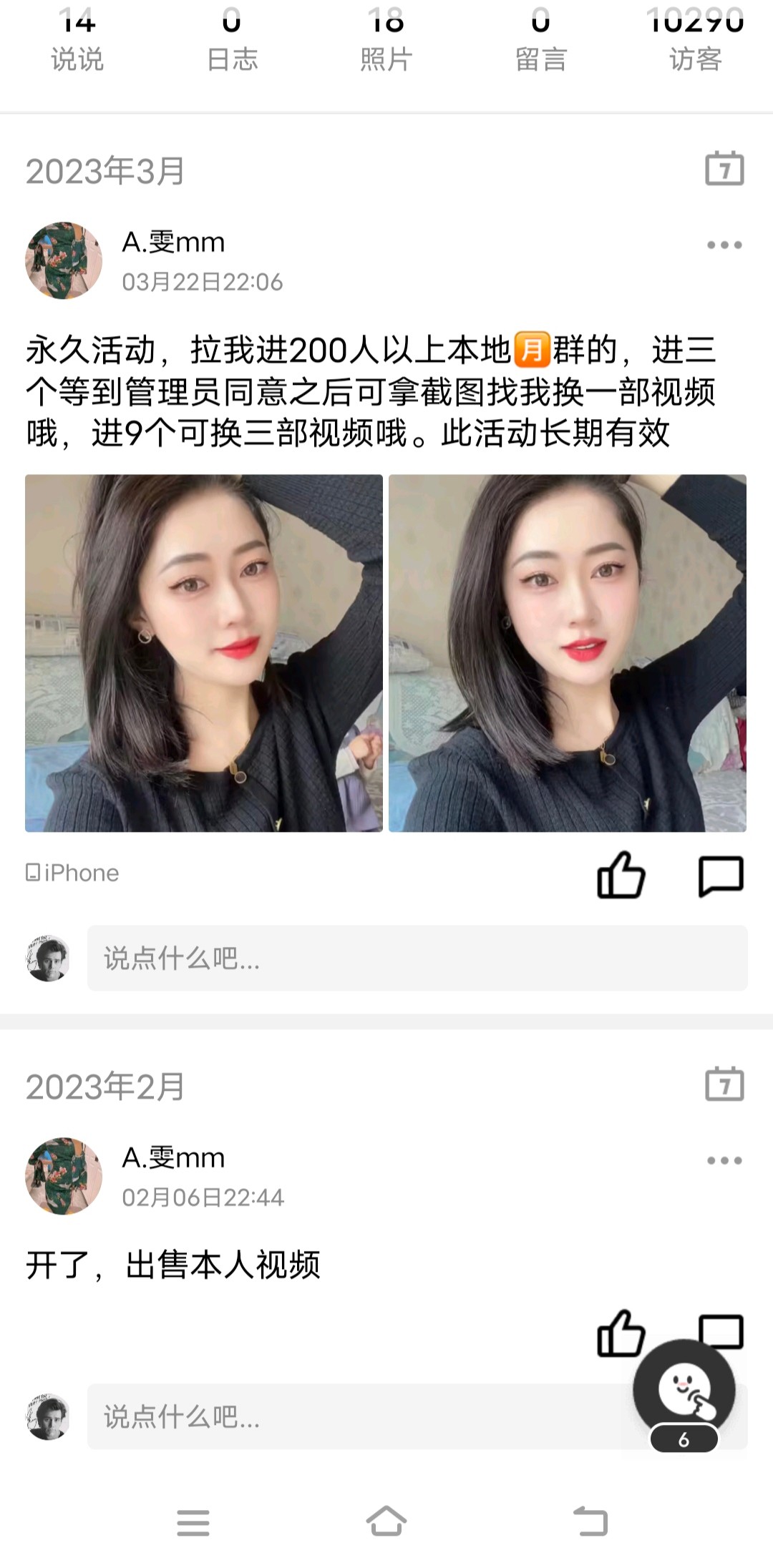Open the first photo of the March post
Image resolution: width=773 pixels, height=1568 pixels.
pyautogui.click(x=204, y=652)
